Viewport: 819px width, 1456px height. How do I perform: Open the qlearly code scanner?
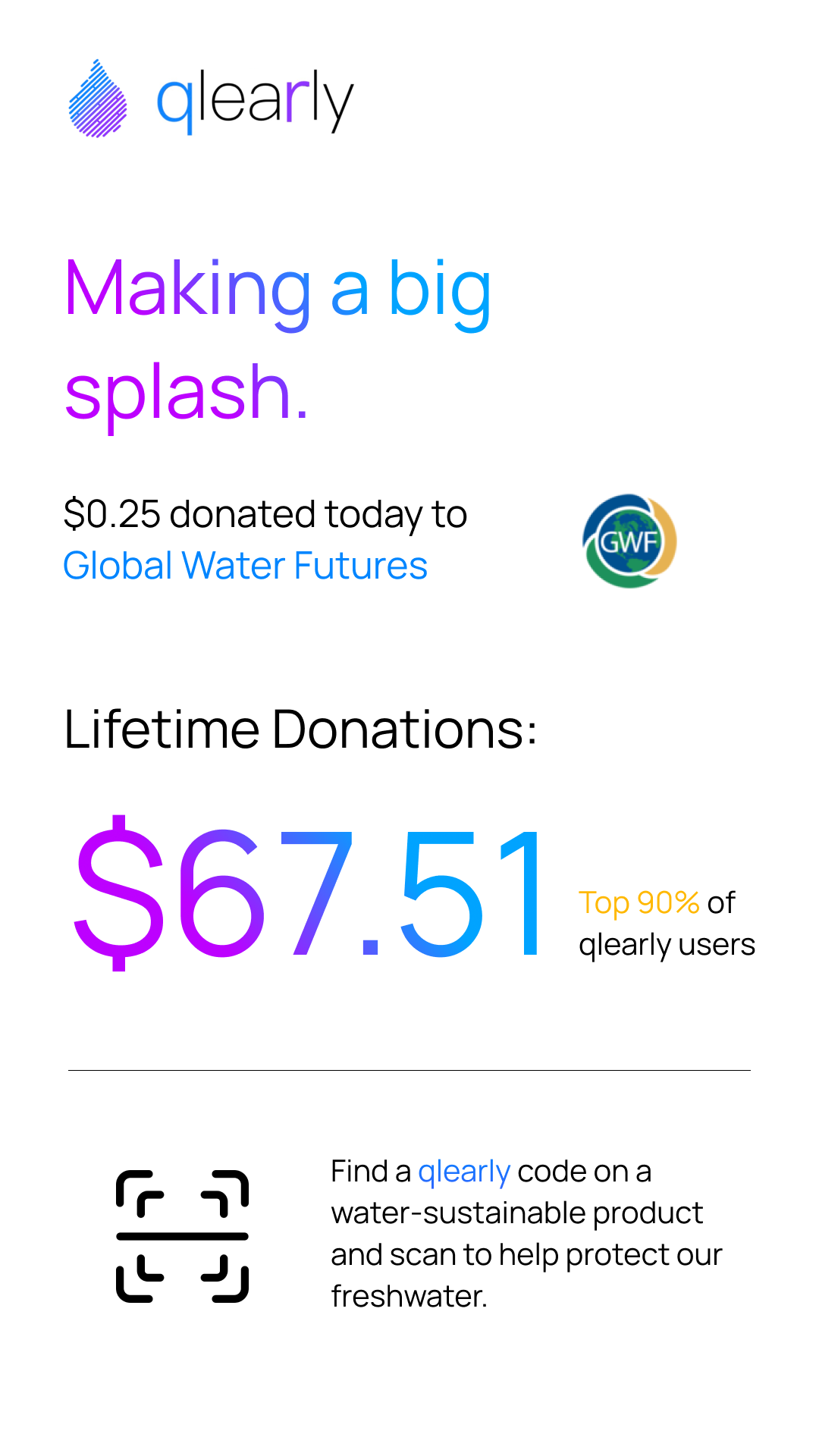point(182,1236)
